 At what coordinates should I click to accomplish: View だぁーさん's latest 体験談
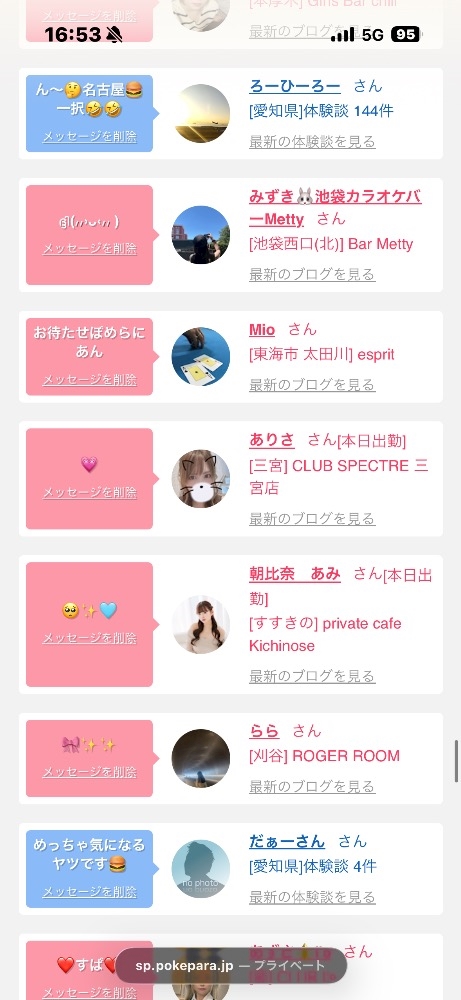click(x=312, y=897)
